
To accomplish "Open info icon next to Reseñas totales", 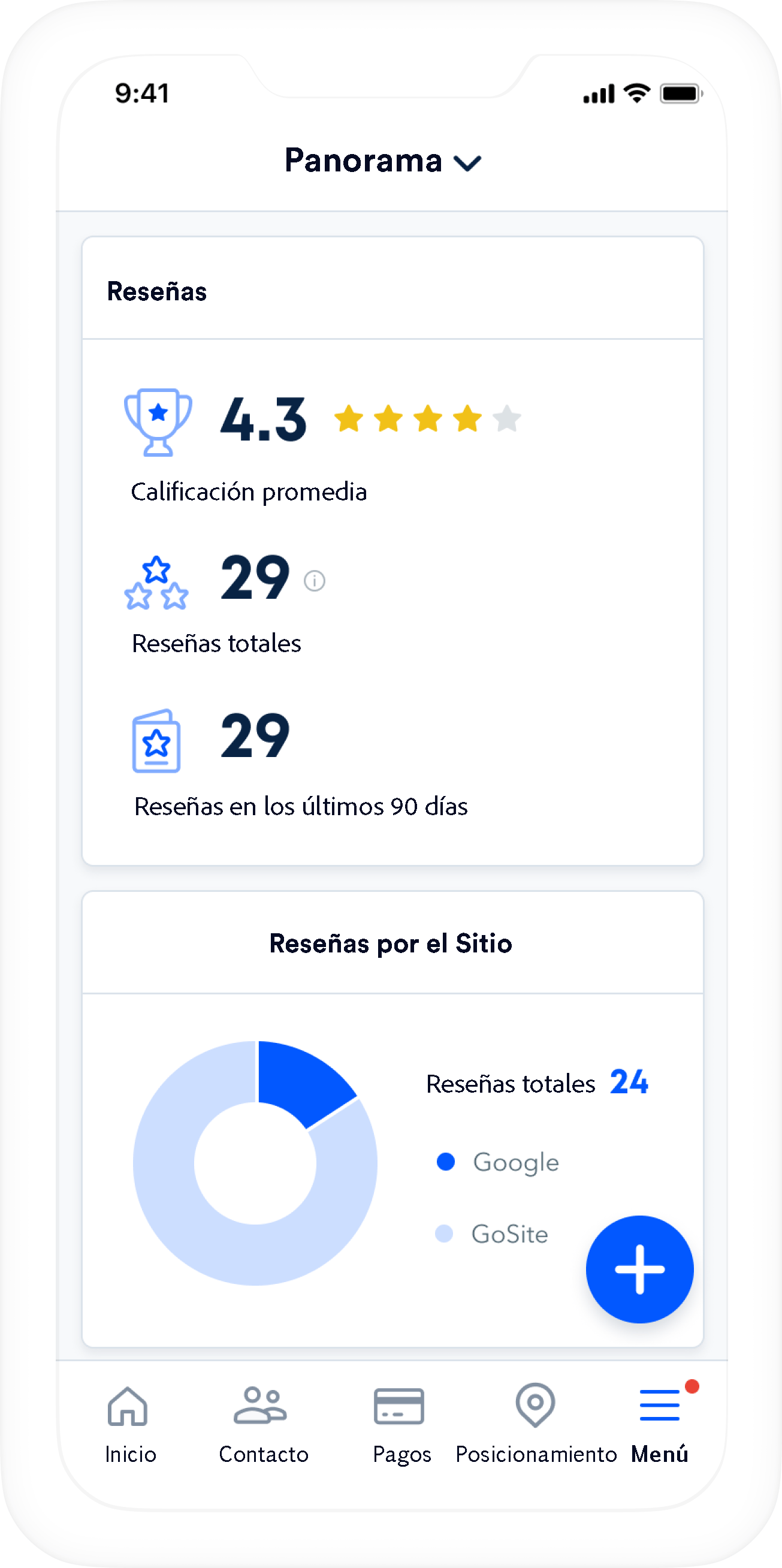I will (314, 581).
